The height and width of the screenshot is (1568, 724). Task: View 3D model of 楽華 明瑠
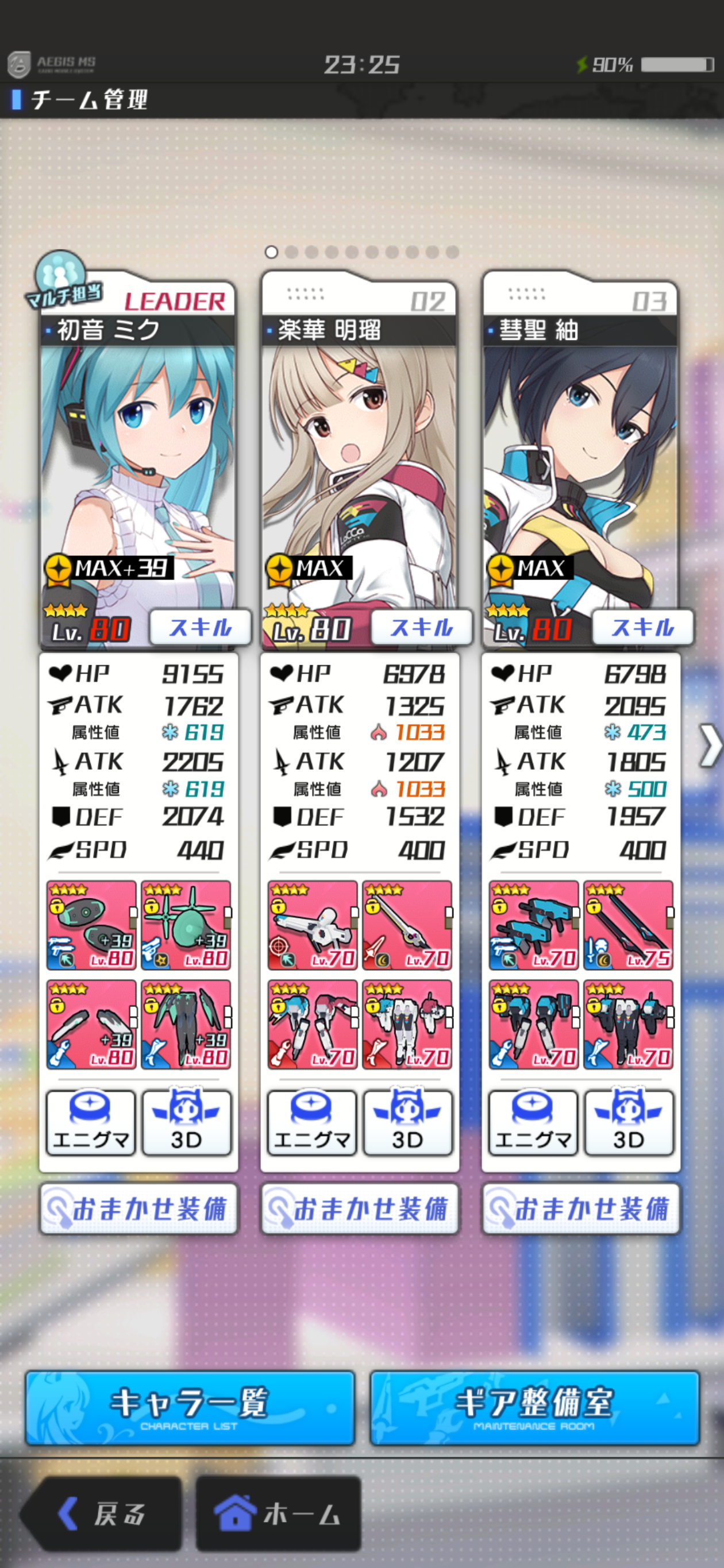[x=407, y=1122]
